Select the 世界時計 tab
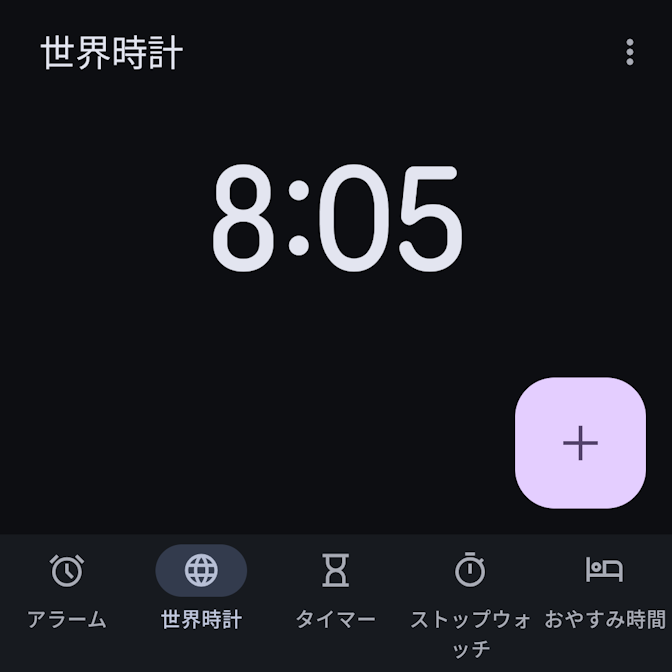672x672 pixels. pos(201,592)
